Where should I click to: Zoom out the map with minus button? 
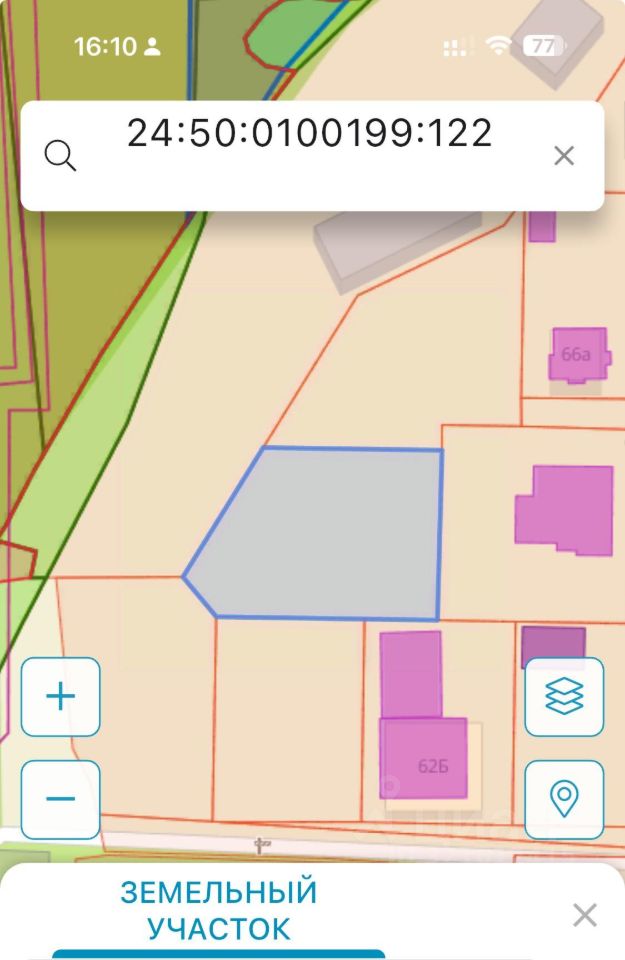(x=61, y=799)
